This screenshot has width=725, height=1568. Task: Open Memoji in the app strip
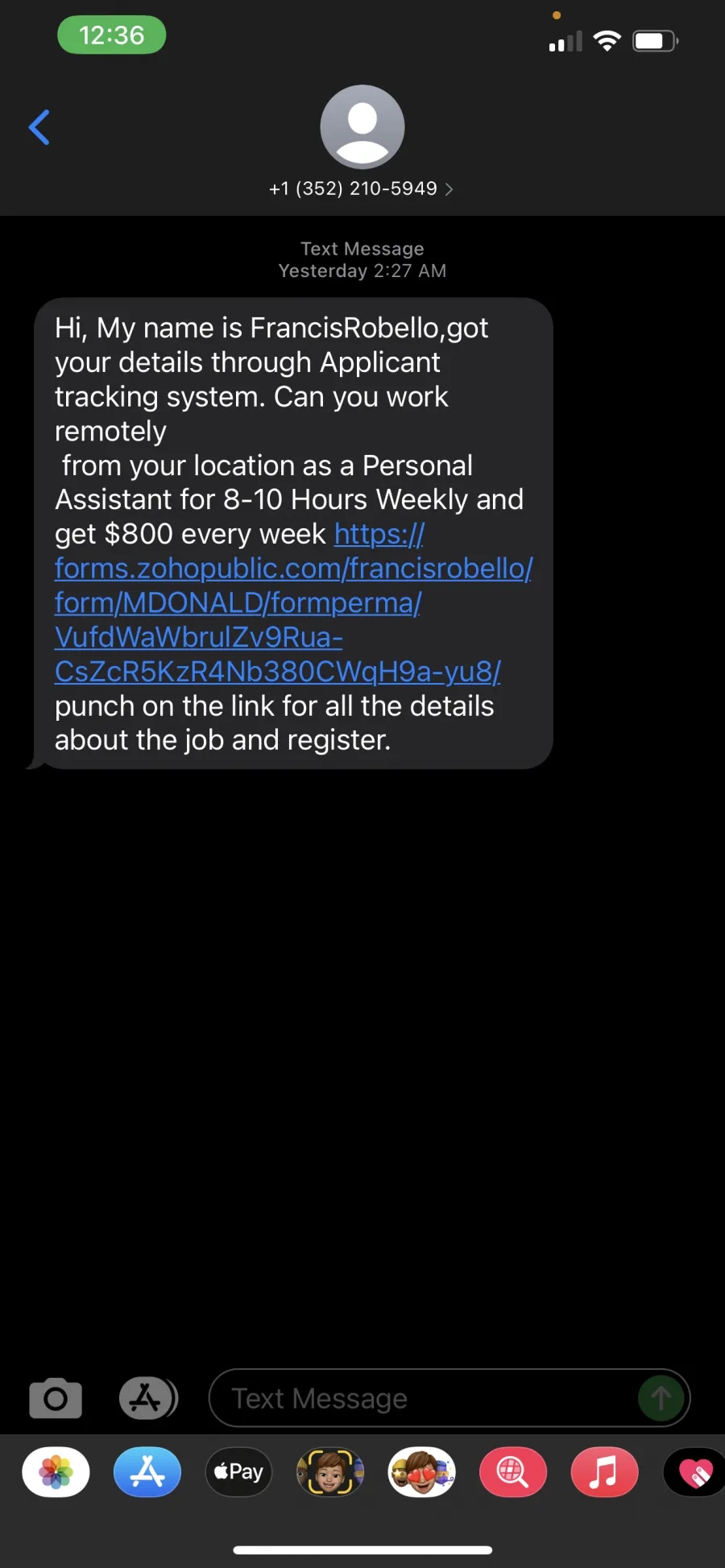330,1472
